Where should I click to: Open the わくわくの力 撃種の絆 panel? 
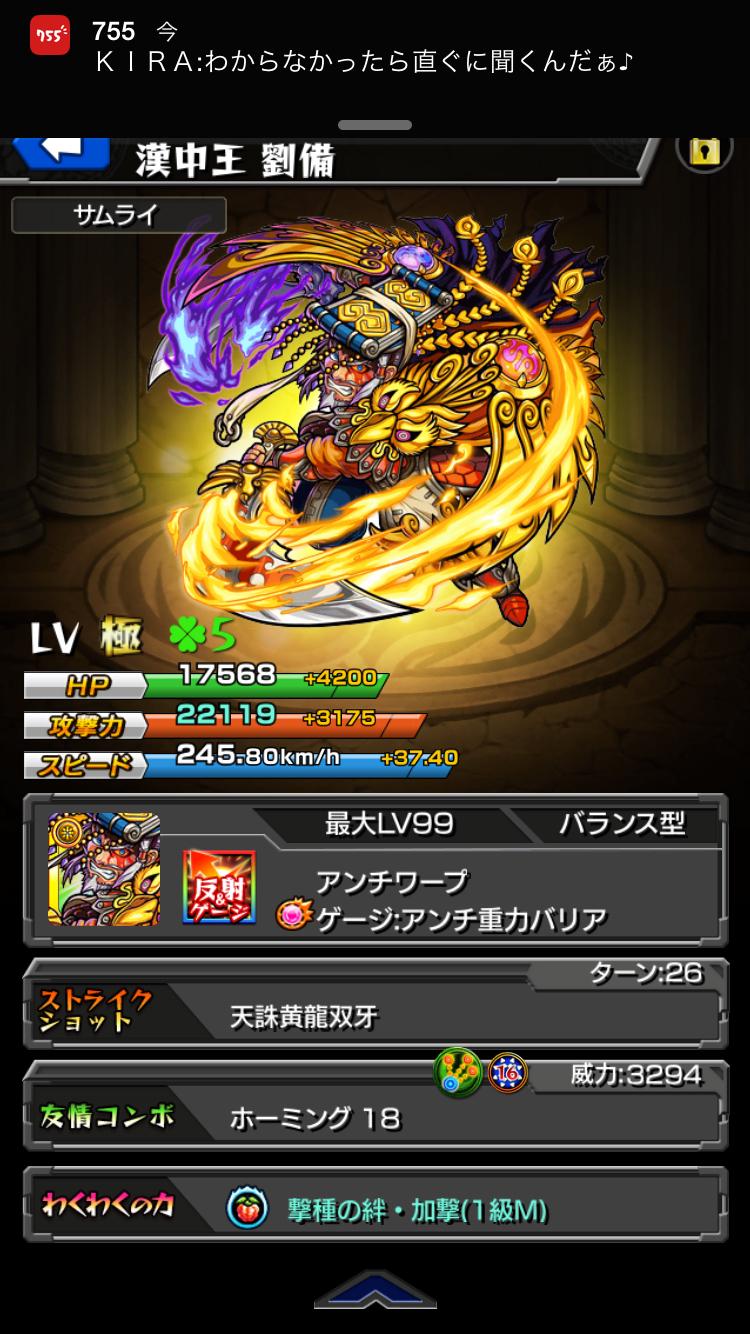375,1208
